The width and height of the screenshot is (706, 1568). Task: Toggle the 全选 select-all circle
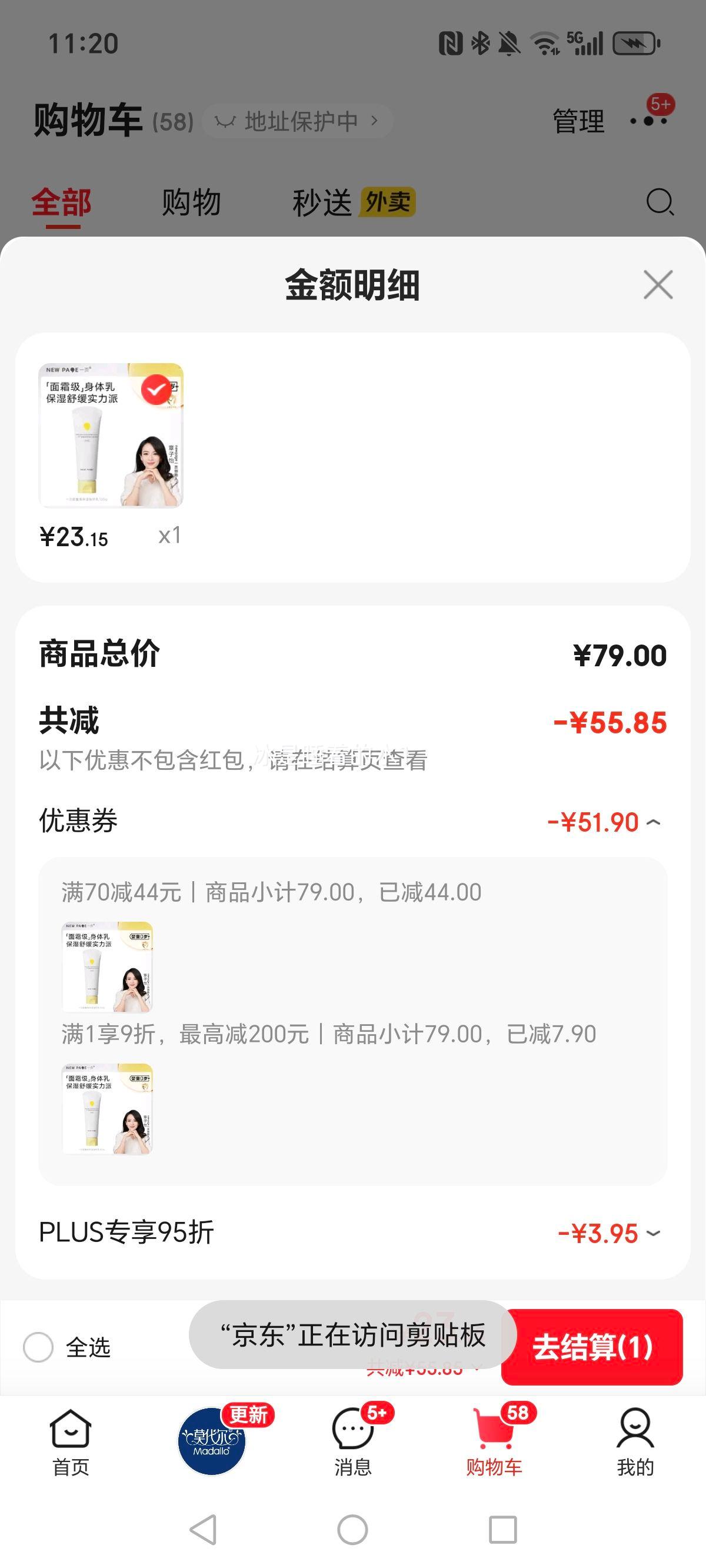pos(38,1347)
